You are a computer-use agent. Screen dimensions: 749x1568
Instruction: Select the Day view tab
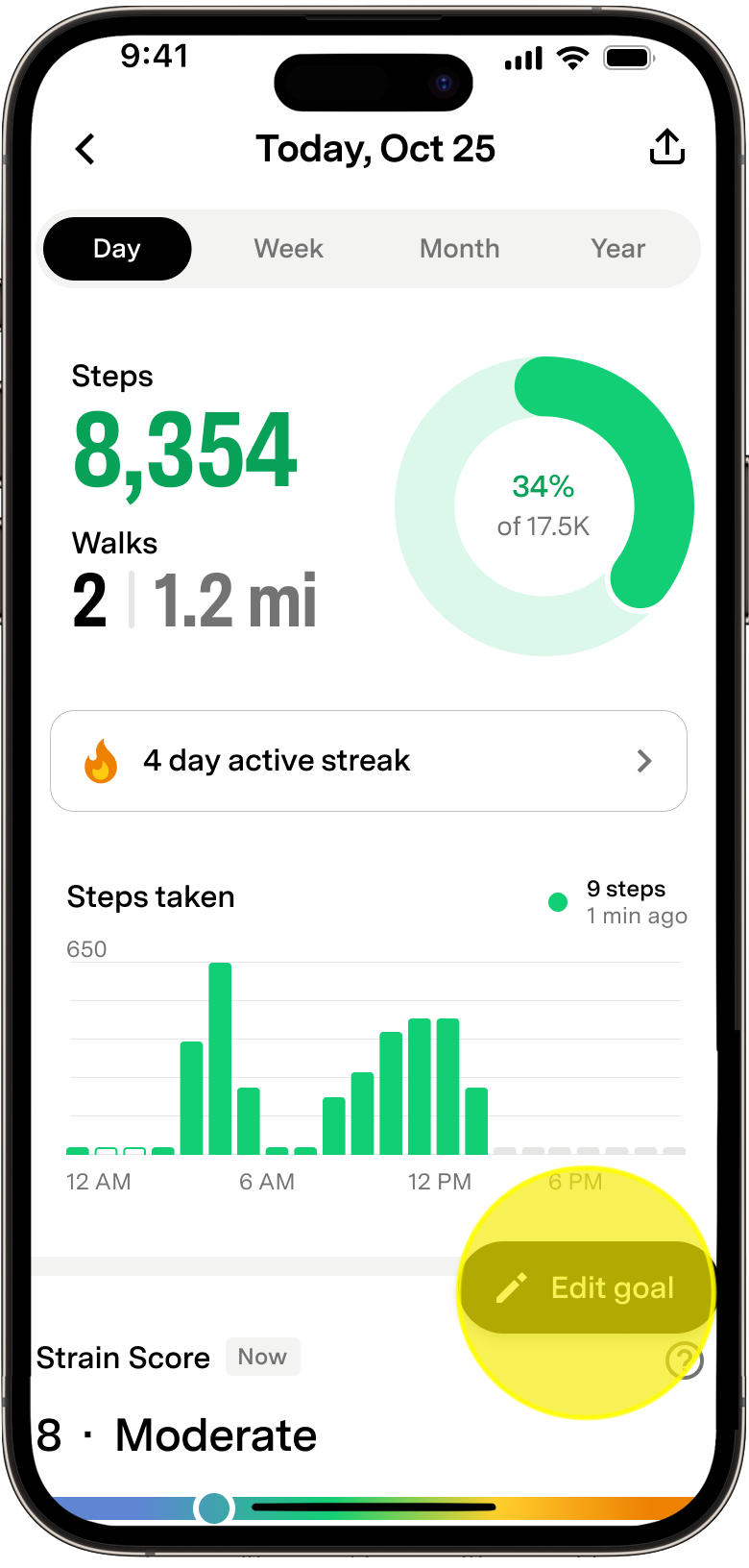[117, 249]
